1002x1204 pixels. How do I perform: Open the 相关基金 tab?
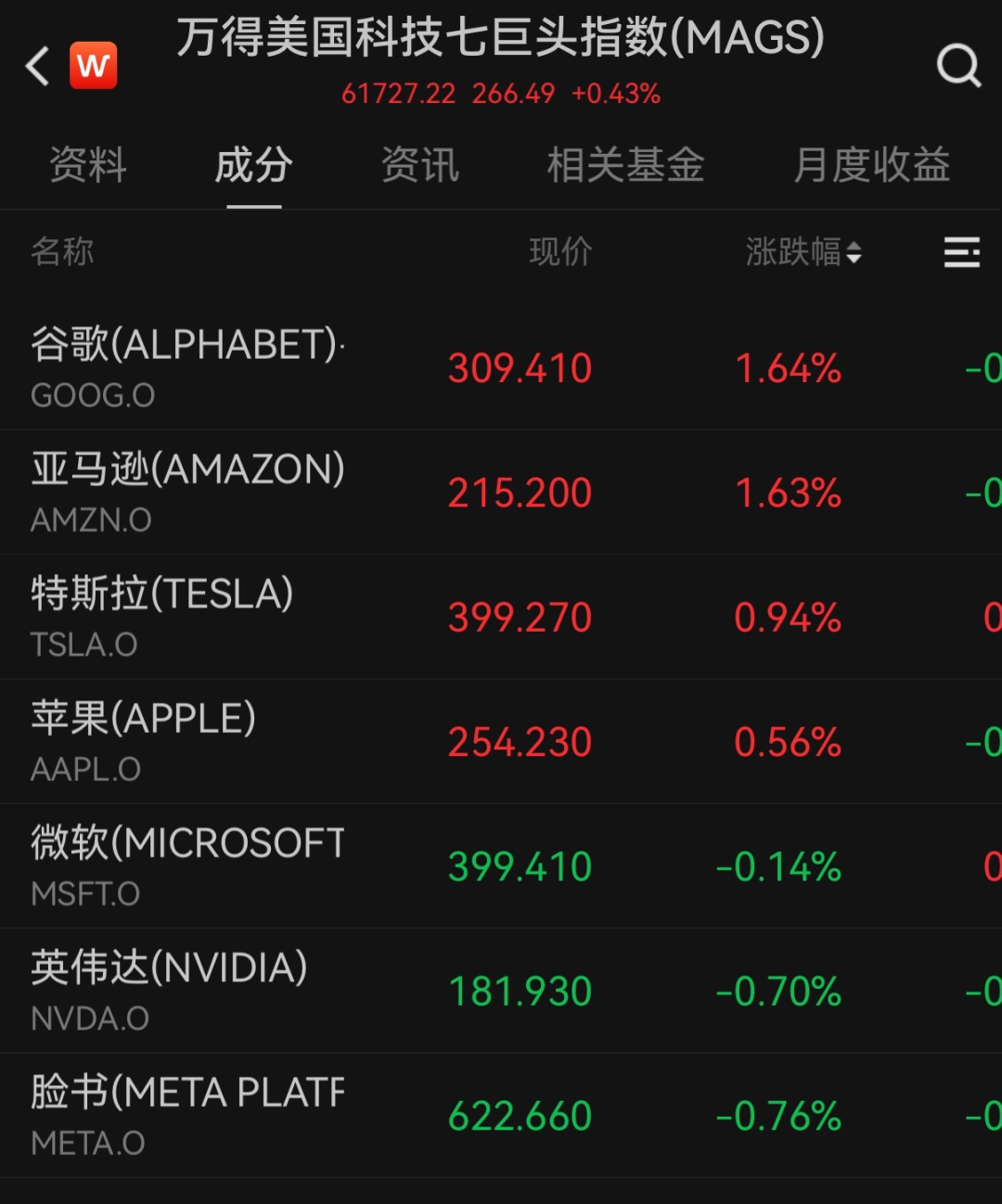click(x=625, y=165)
